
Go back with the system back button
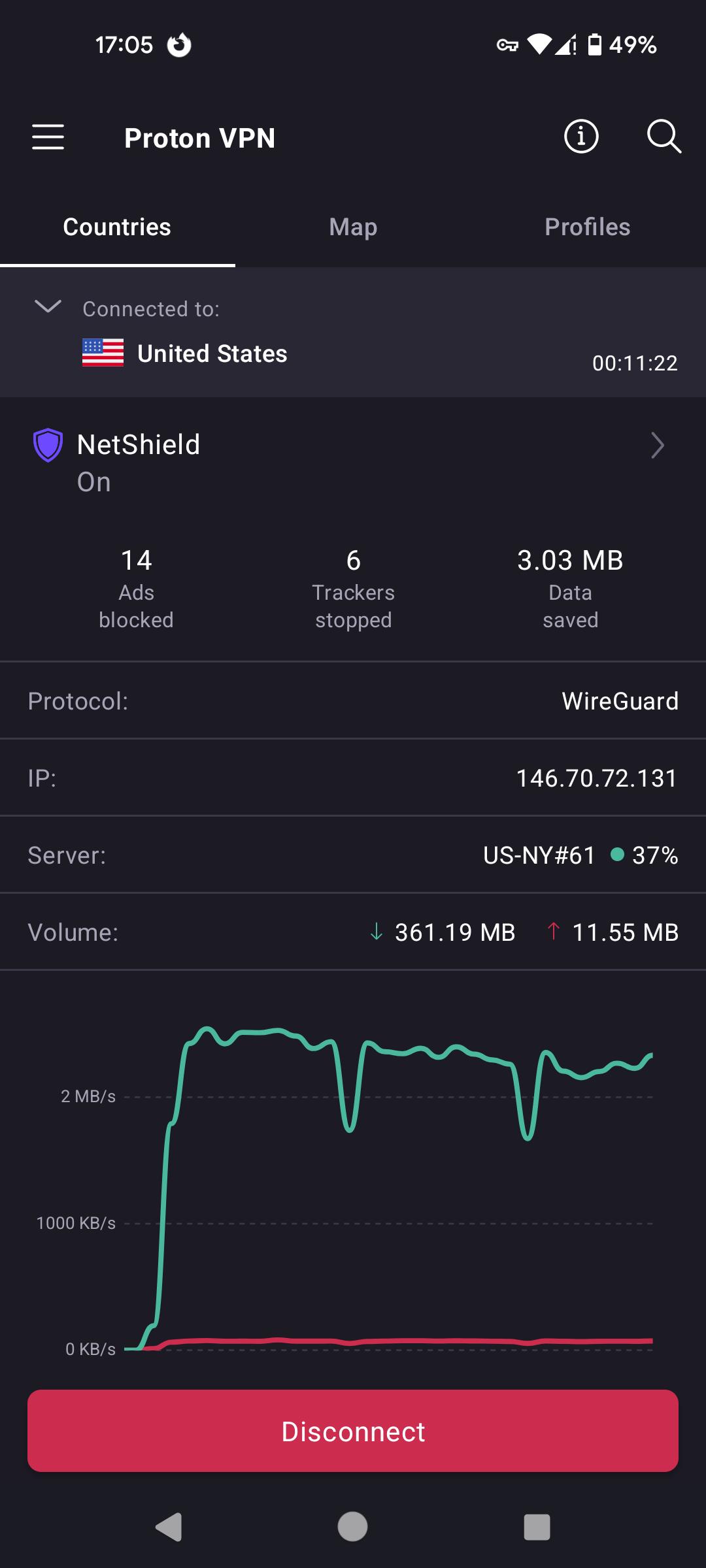pos(169,1527)
